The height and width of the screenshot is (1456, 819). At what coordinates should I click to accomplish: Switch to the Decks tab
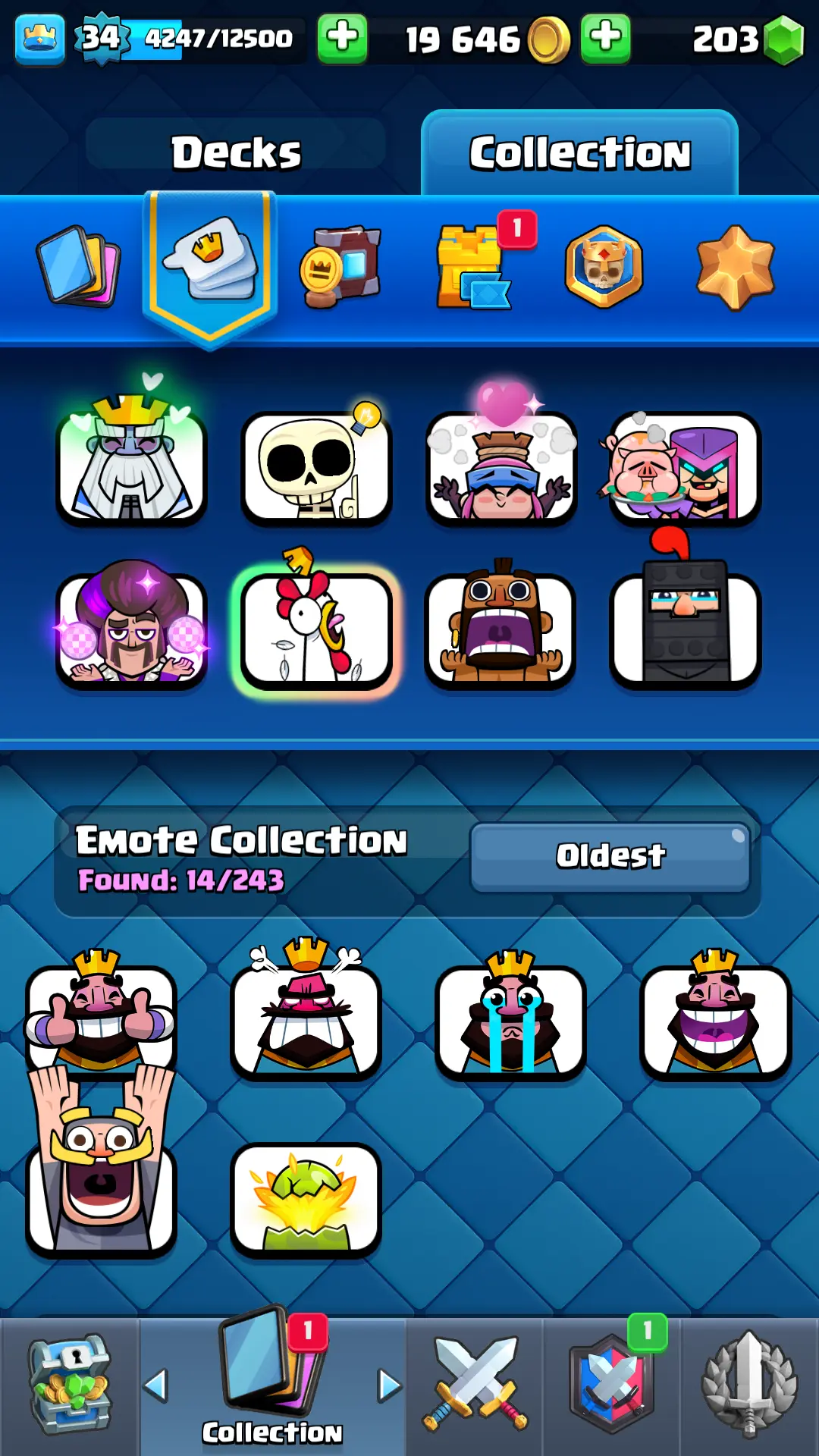(x=236, y=152)
